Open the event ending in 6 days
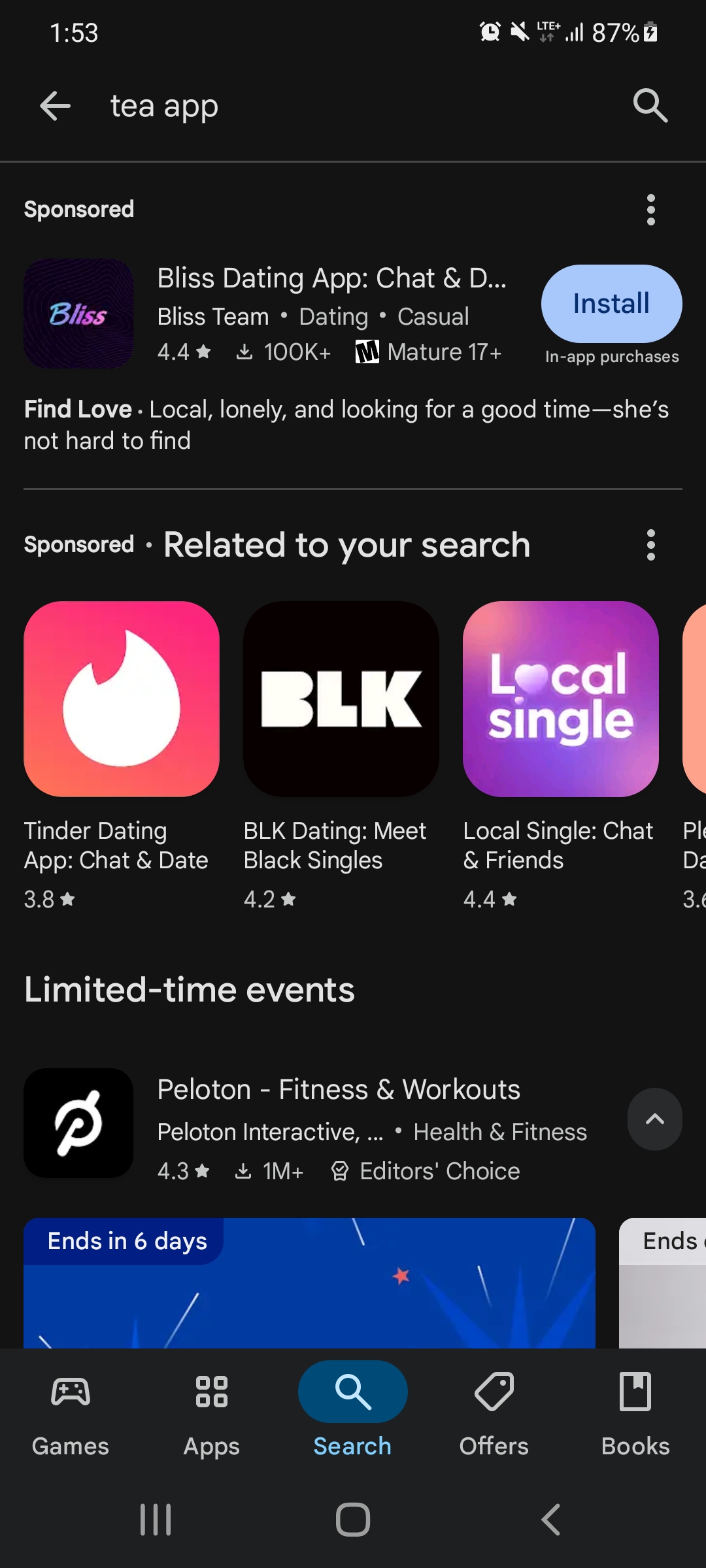Viewport: 706px width, 1568px height. tap(309, 1283)
